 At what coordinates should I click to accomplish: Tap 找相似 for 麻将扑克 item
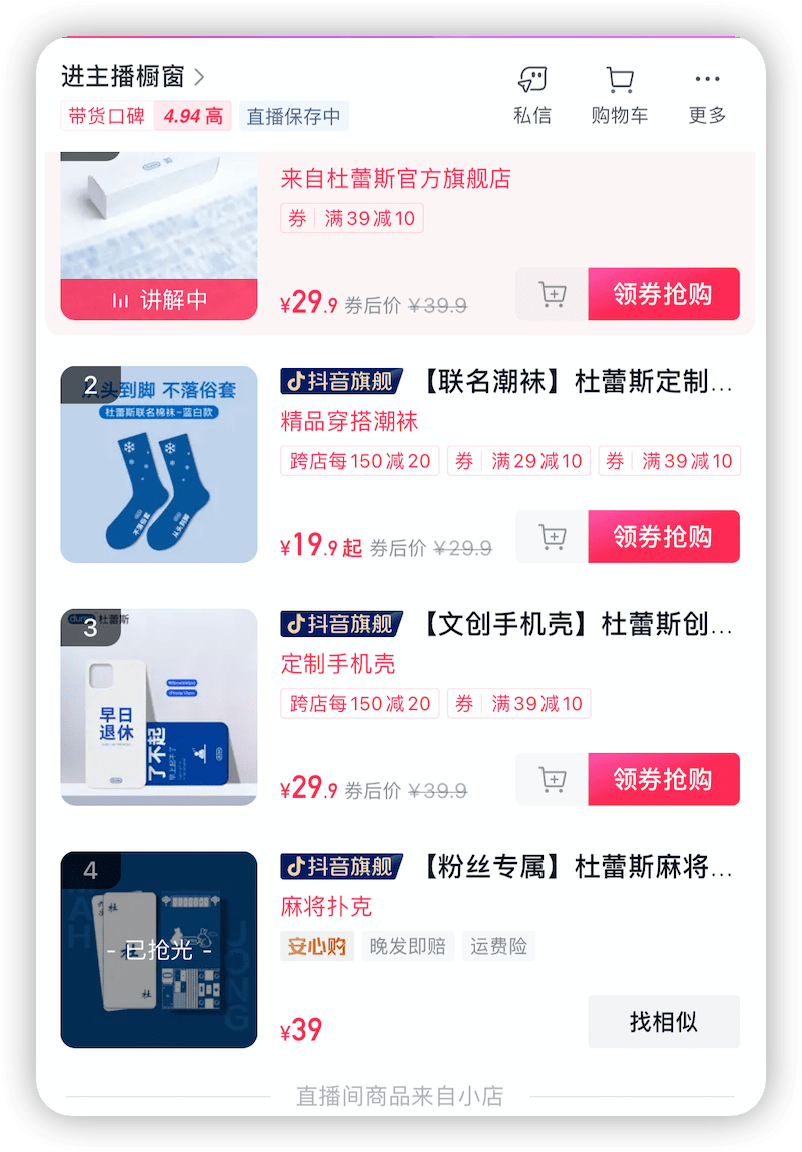[x=663, y=1022]
